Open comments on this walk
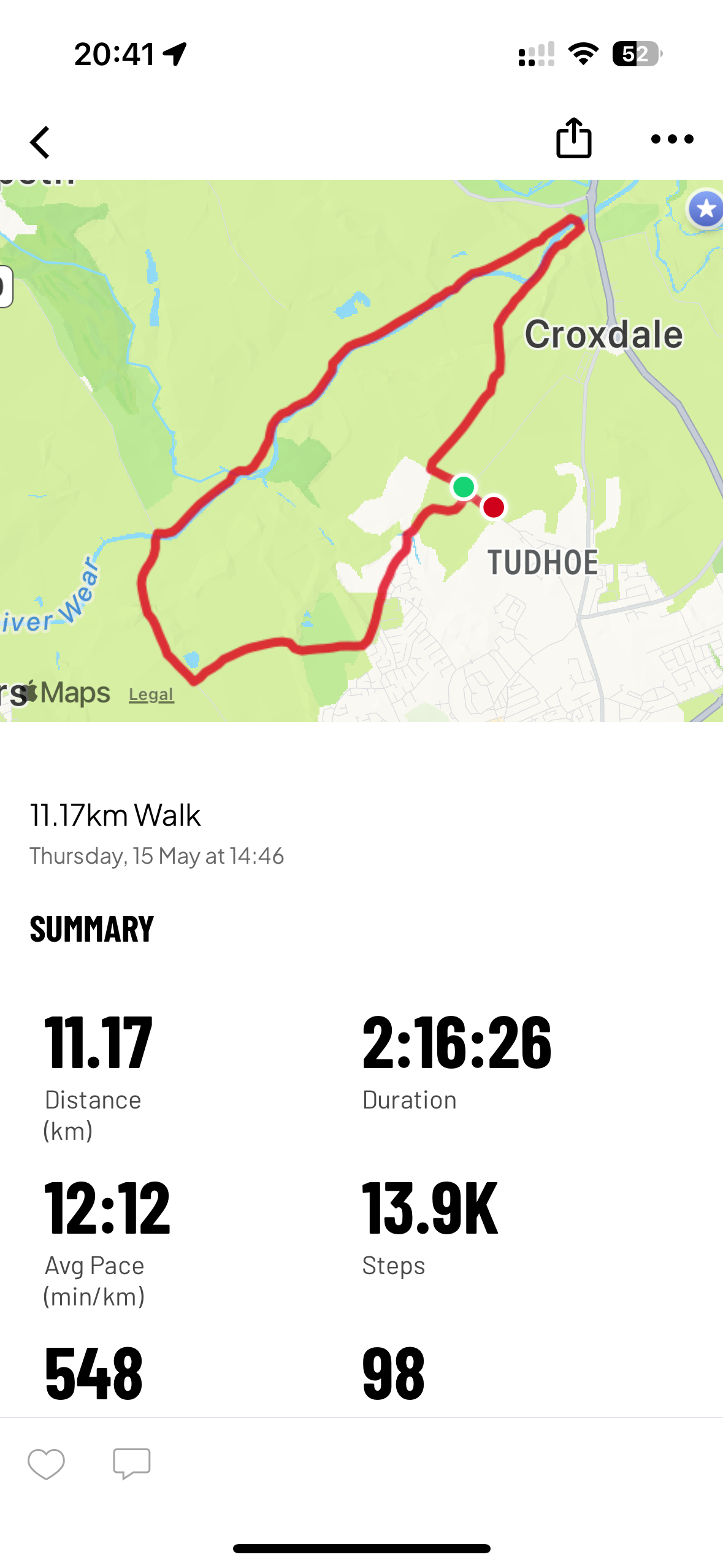This screenshot has width=723, height=1568. click(x=131, y=1464)
